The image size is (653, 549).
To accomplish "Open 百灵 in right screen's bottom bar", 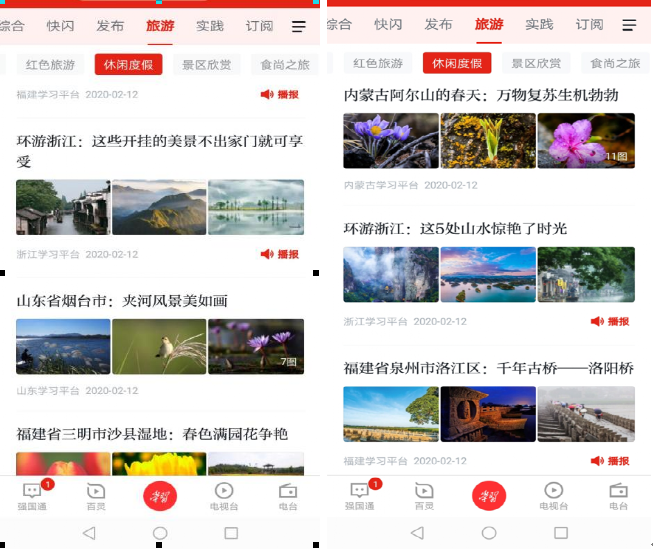I will 424,496.
